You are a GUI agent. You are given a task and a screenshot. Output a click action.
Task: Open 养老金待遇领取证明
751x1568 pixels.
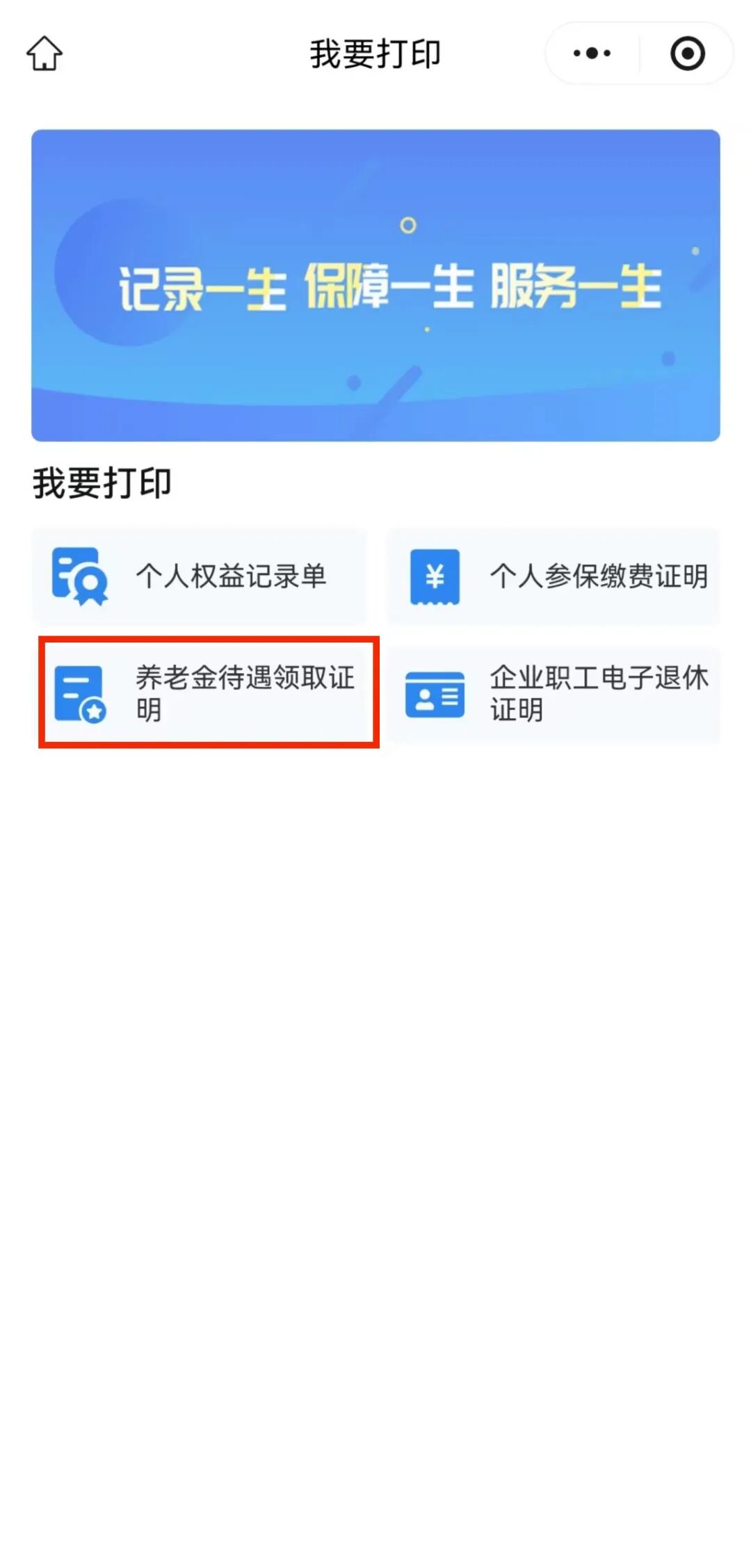209,693
